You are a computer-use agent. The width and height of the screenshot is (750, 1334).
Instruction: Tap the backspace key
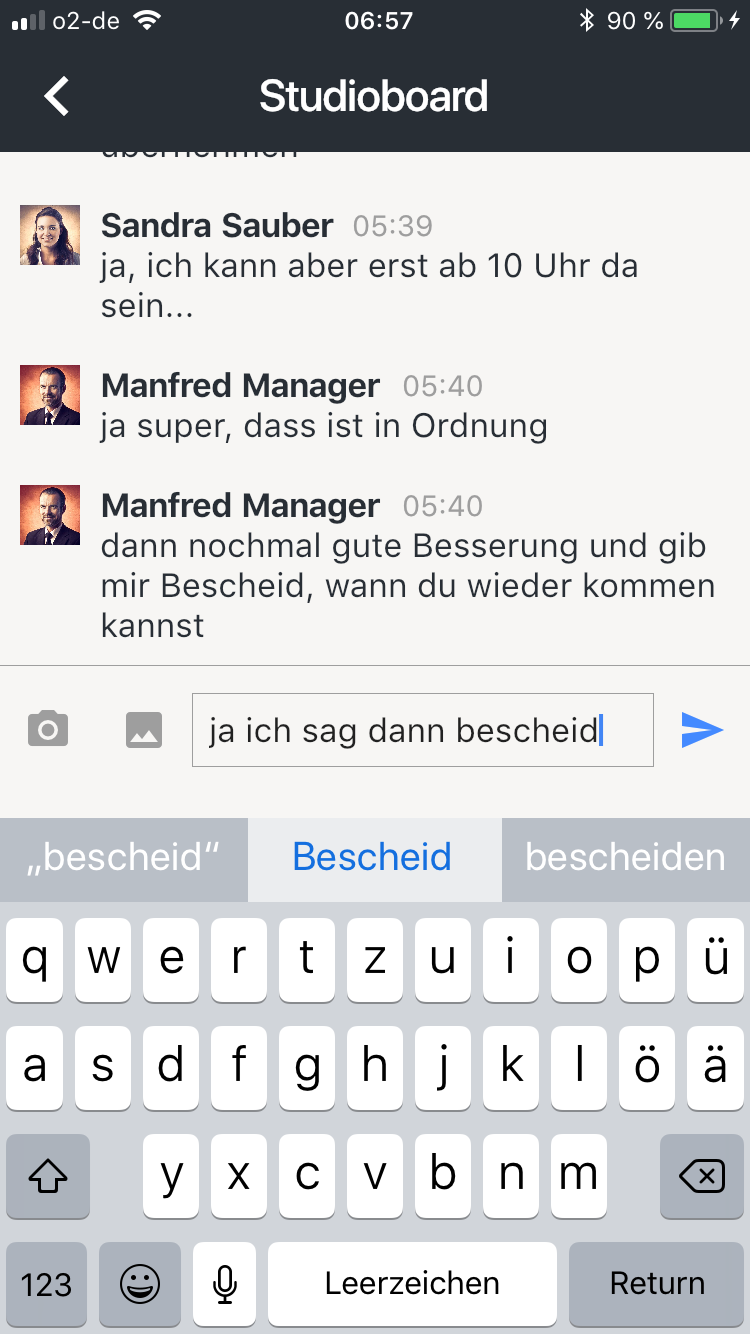702,1176
